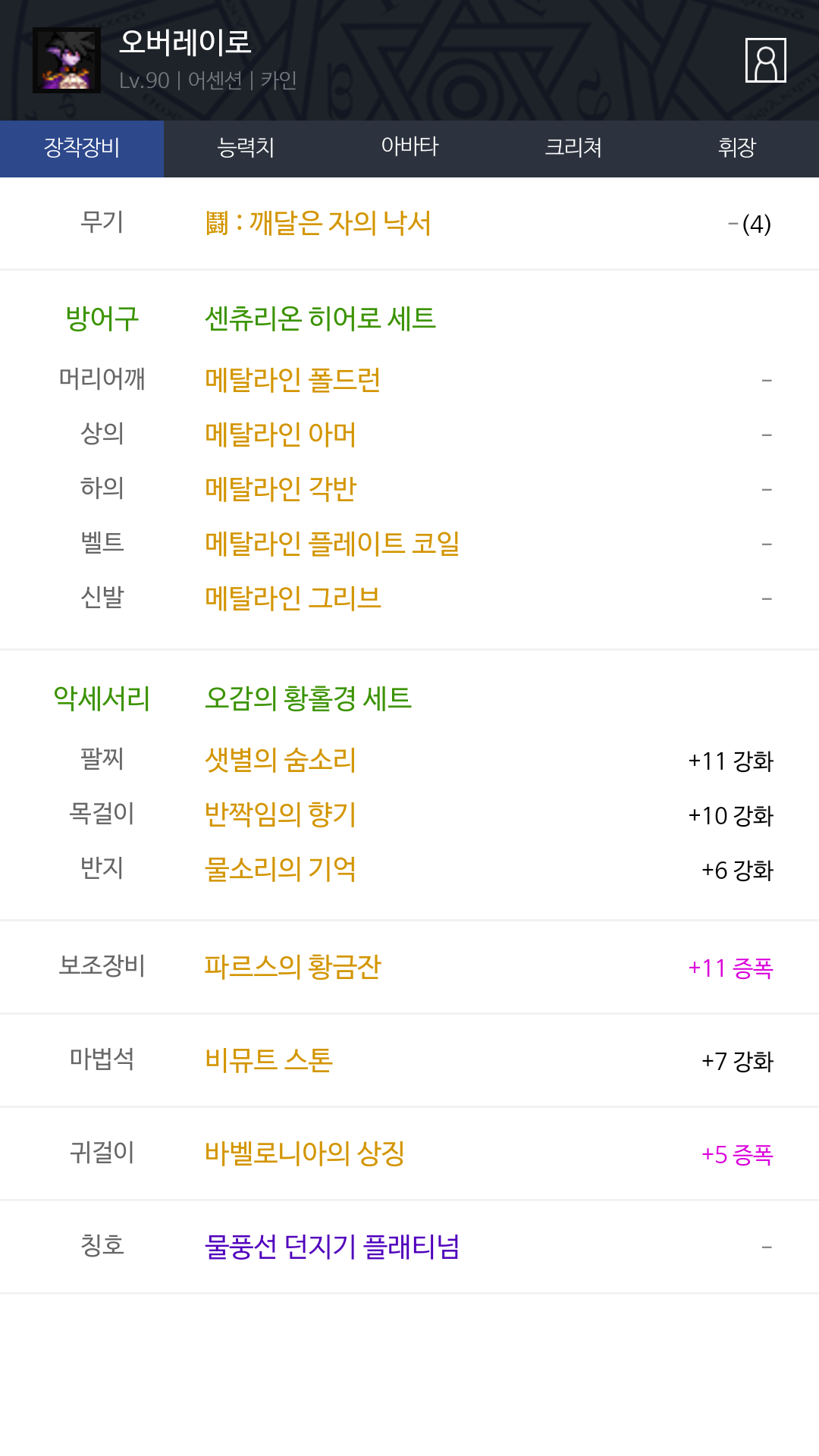View the 센츄리온 히어로 세트 armor set
819x1456 pixels.
(x=320, y=318)
